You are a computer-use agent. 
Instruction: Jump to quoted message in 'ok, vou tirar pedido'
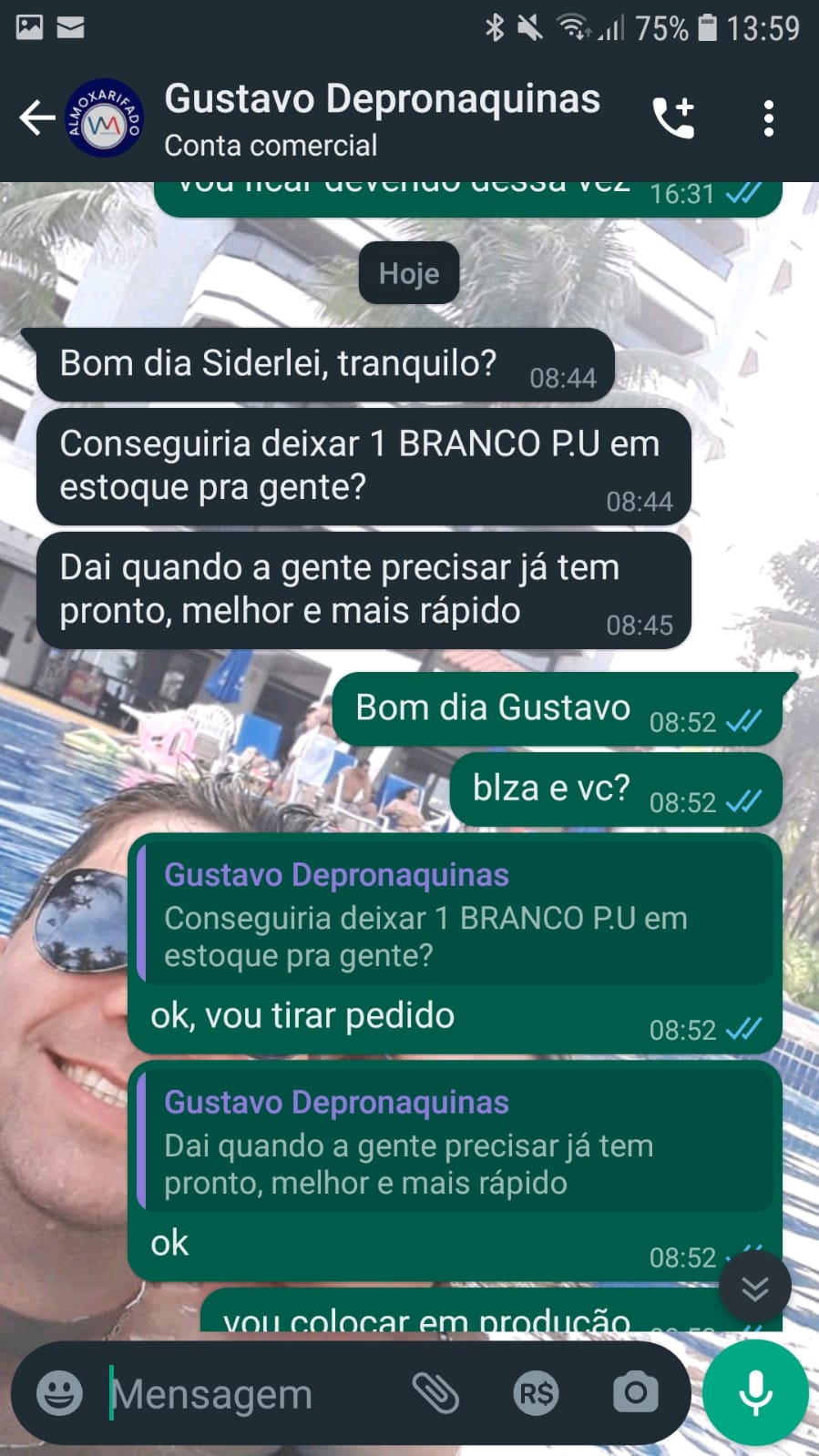pos(456,914)
